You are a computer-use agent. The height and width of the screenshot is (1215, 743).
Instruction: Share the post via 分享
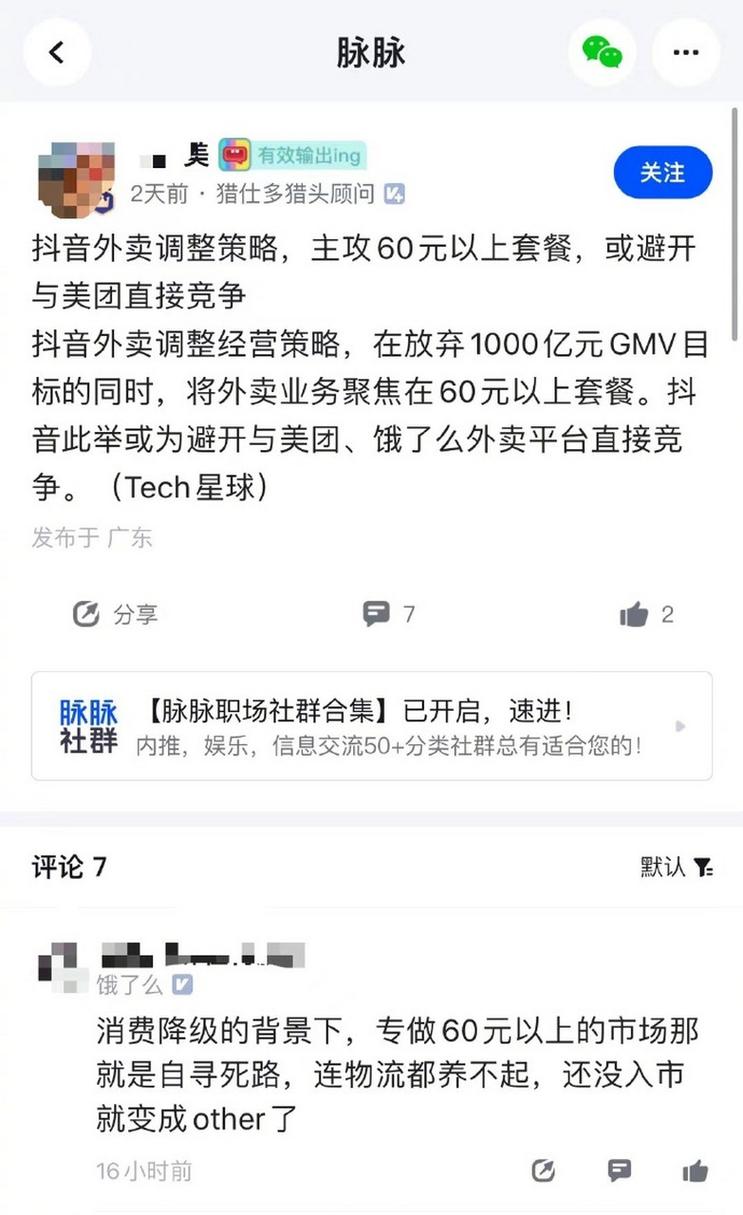click(x=115, y=614)
